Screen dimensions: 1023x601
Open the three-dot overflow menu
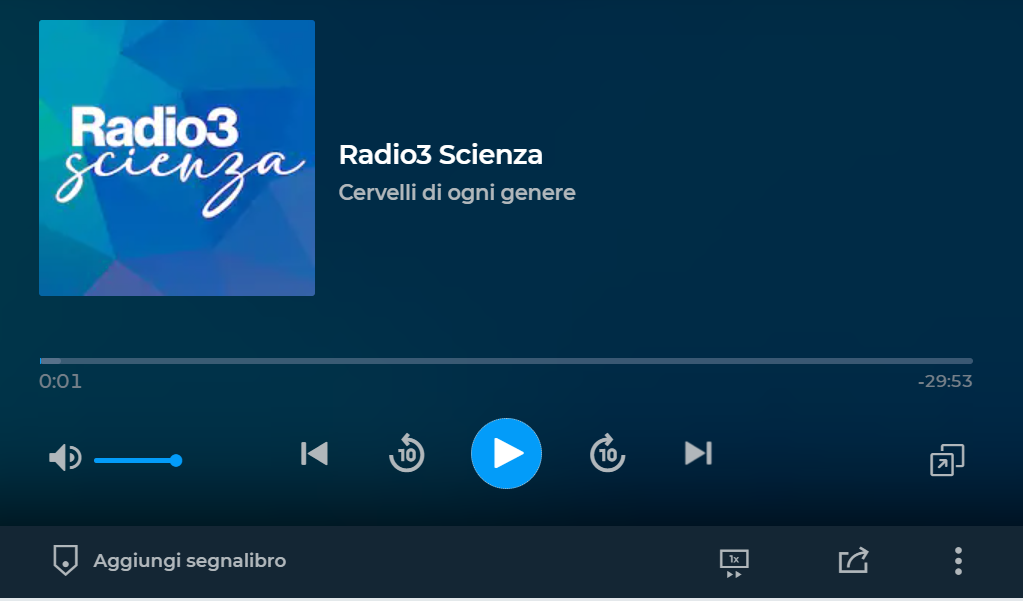click(x=958, y=561)
